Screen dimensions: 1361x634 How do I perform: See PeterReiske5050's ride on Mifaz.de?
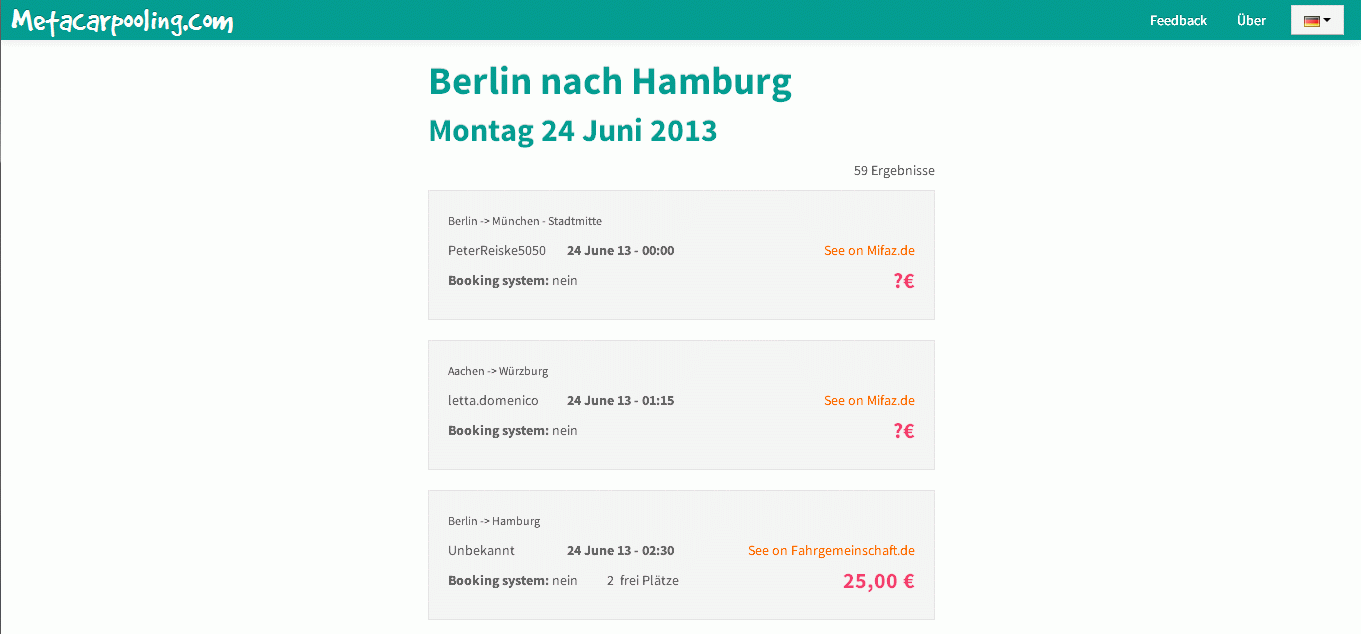[869, 251]
